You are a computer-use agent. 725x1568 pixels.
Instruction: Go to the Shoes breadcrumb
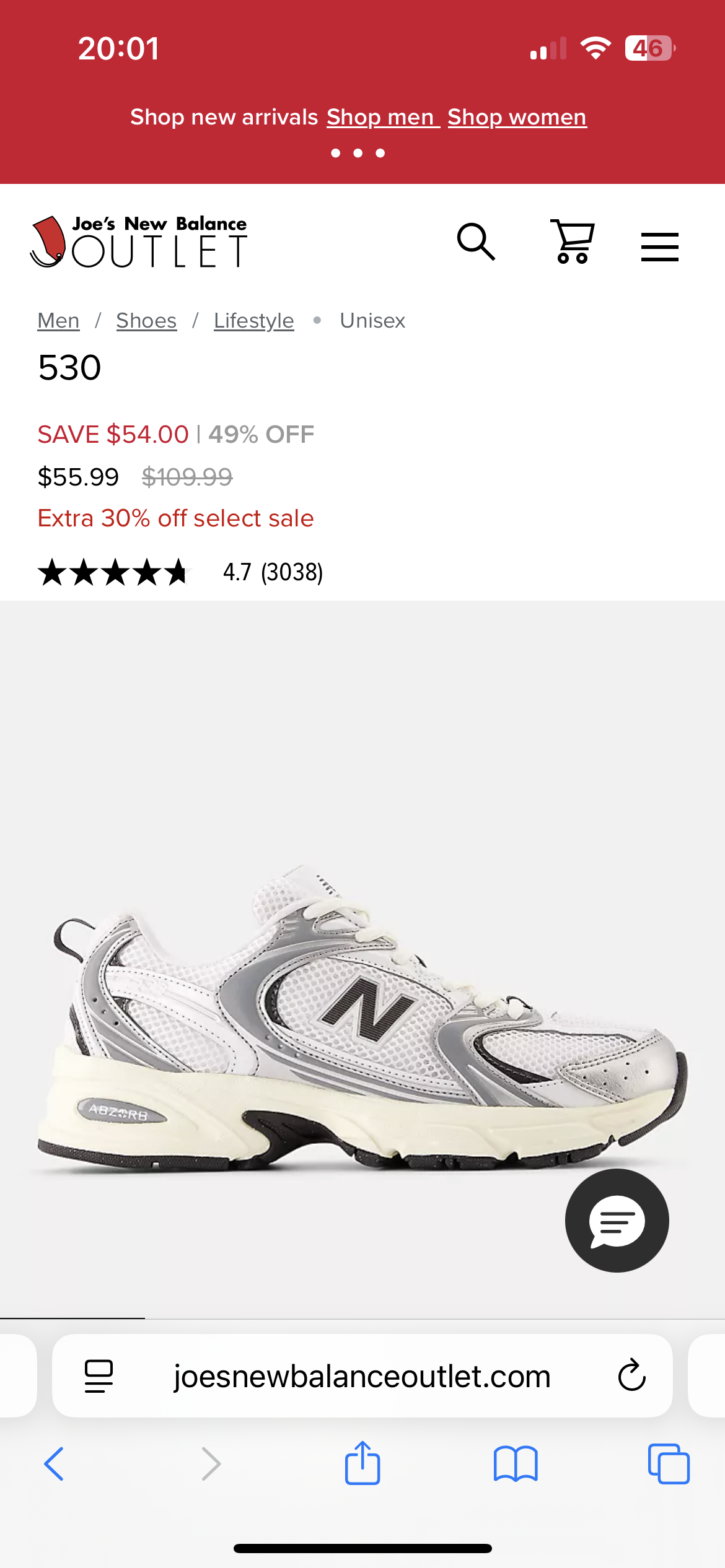pyautogui.click(x=146, y=321)
